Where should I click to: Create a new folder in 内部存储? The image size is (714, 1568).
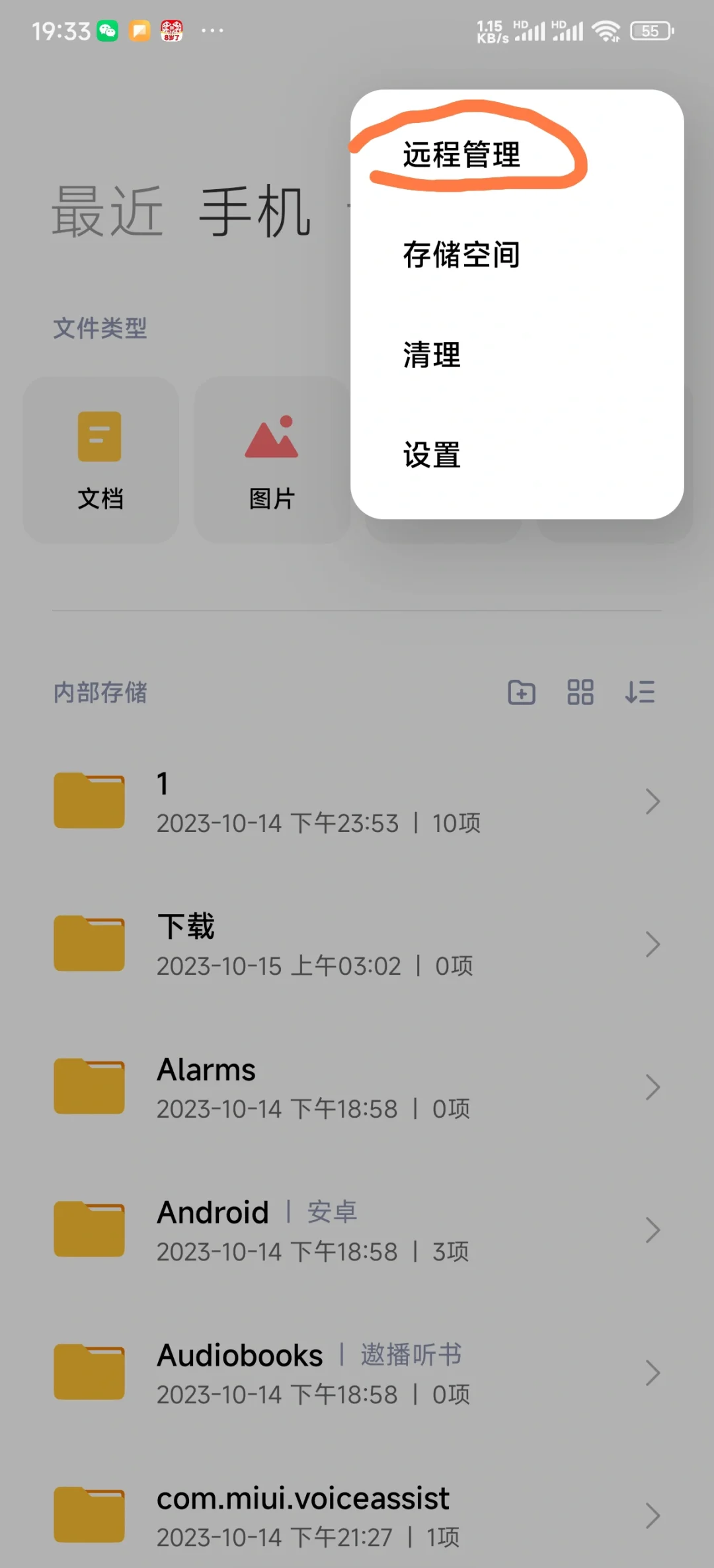520,693
